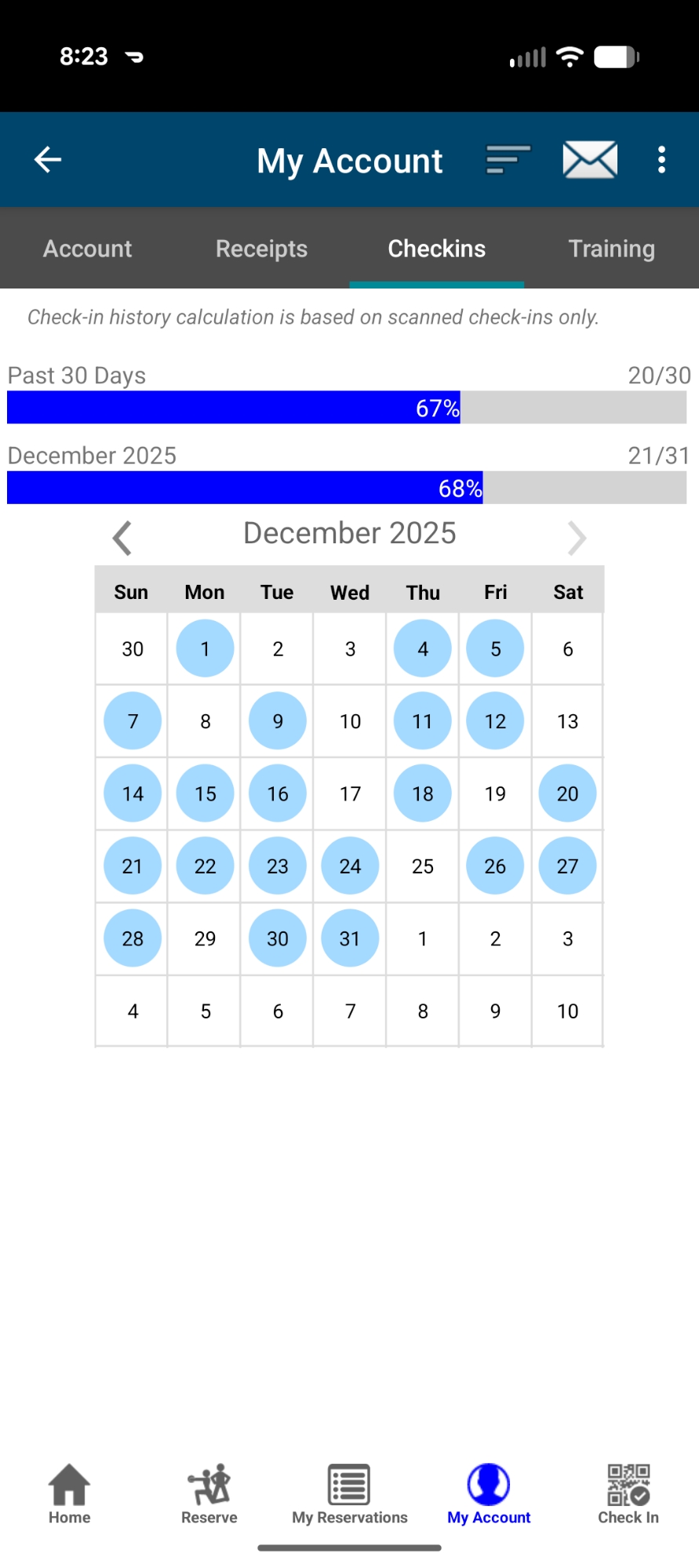Screen dimensions: 699x1568
Task: Open the Reserve tab
Action: (x=209, y=1494)
